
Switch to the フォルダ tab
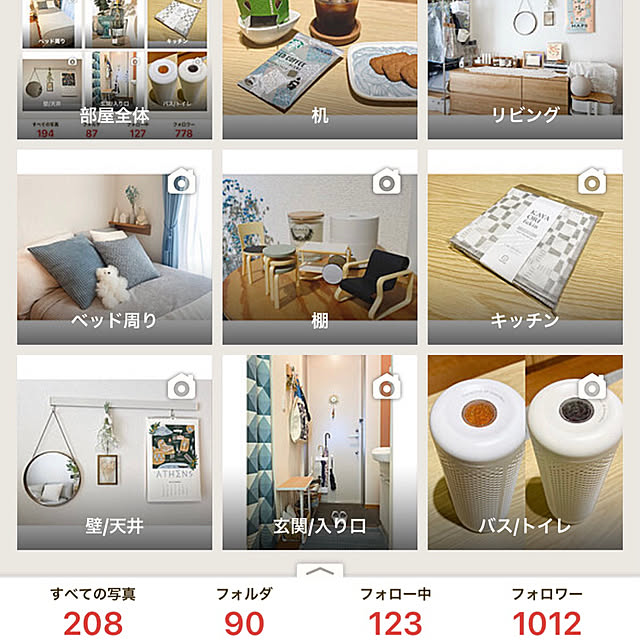(x=244, y=612)
